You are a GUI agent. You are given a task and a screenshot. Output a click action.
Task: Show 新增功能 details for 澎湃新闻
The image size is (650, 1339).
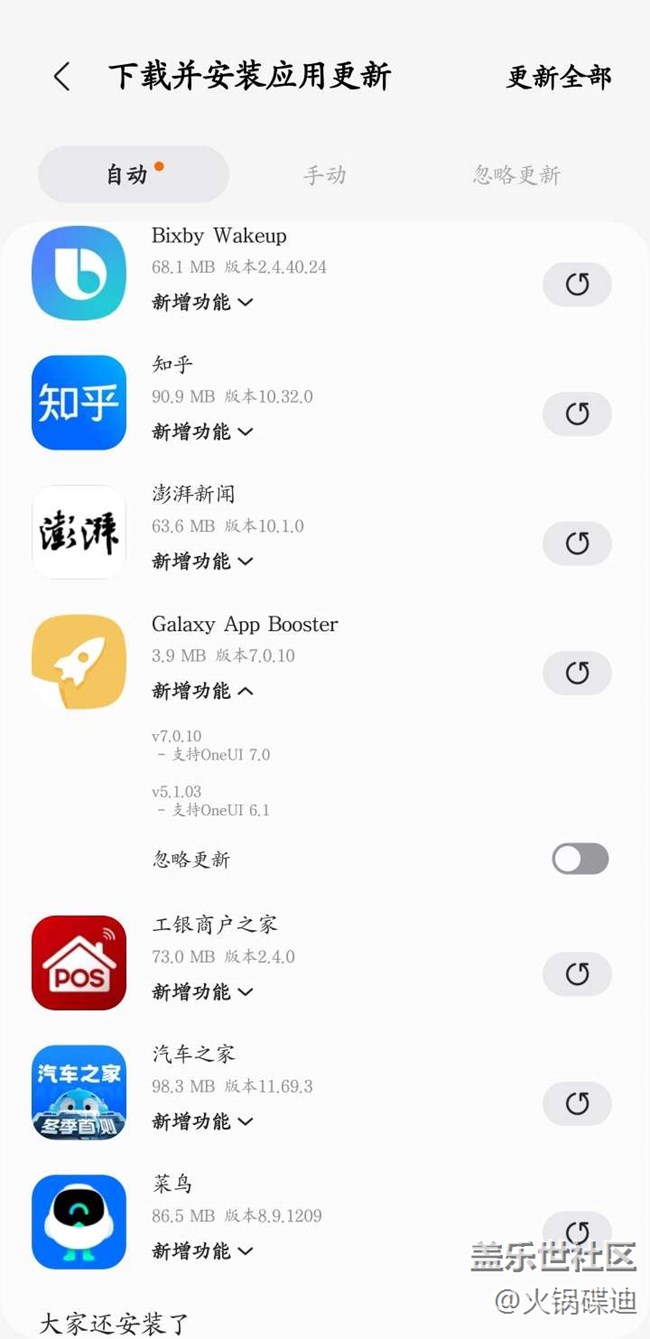[202, 562]
